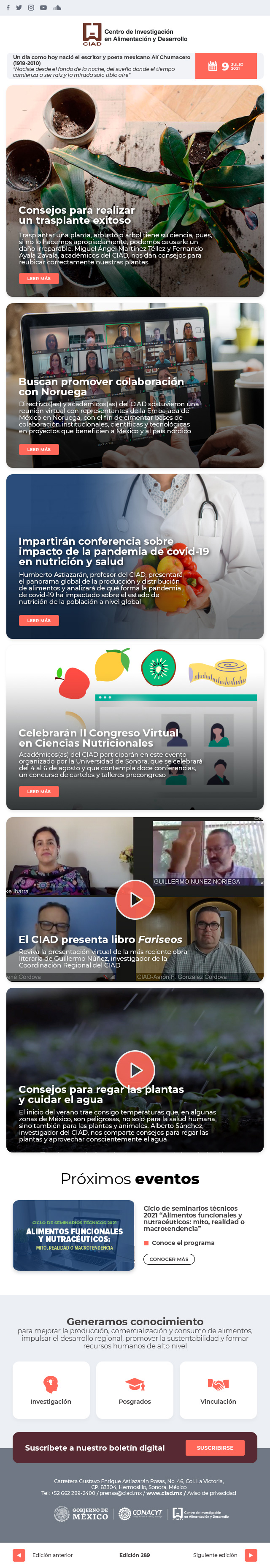The image size is (270, 1568).
Task: Open the Instagram icon in header
Action: coord(30,8)
